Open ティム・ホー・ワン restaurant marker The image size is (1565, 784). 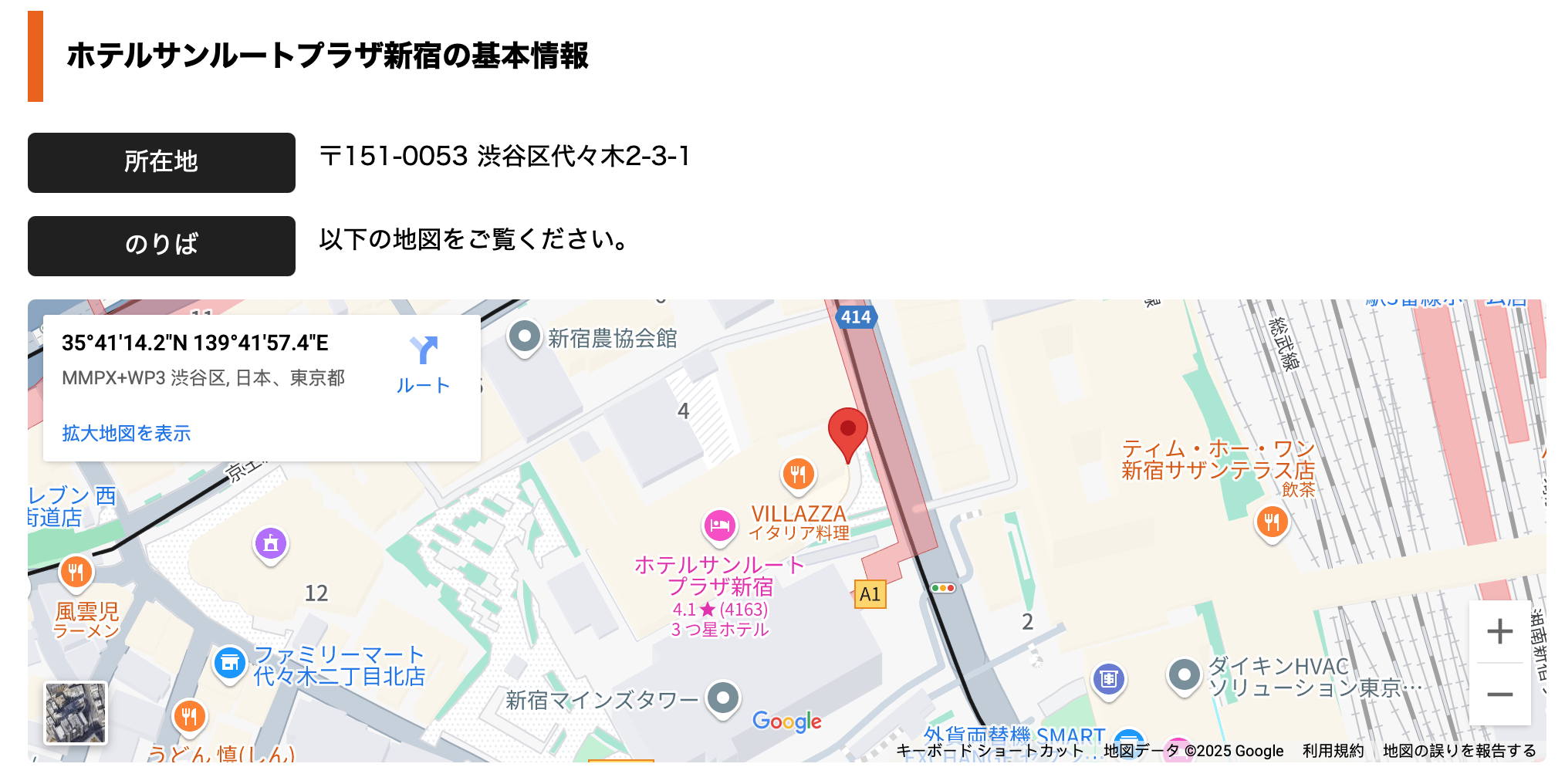click(x=1272, y=522)
